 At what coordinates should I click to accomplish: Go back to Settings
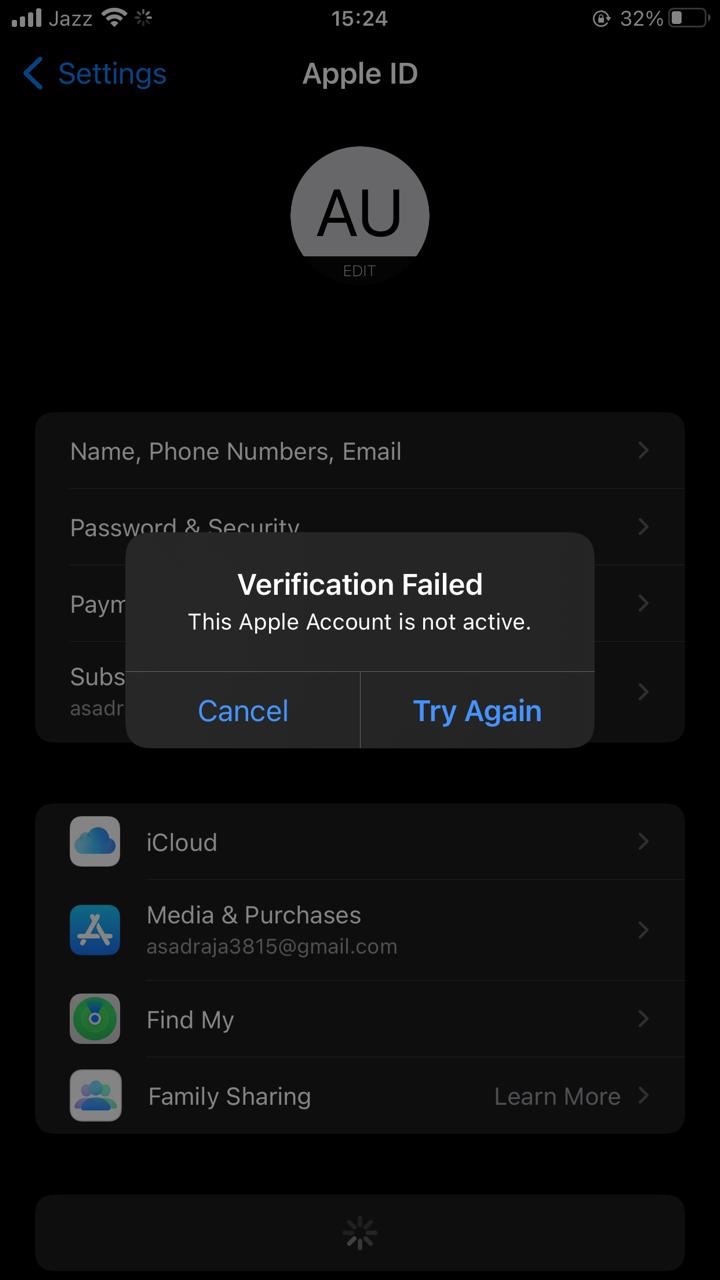click(94, 73)
